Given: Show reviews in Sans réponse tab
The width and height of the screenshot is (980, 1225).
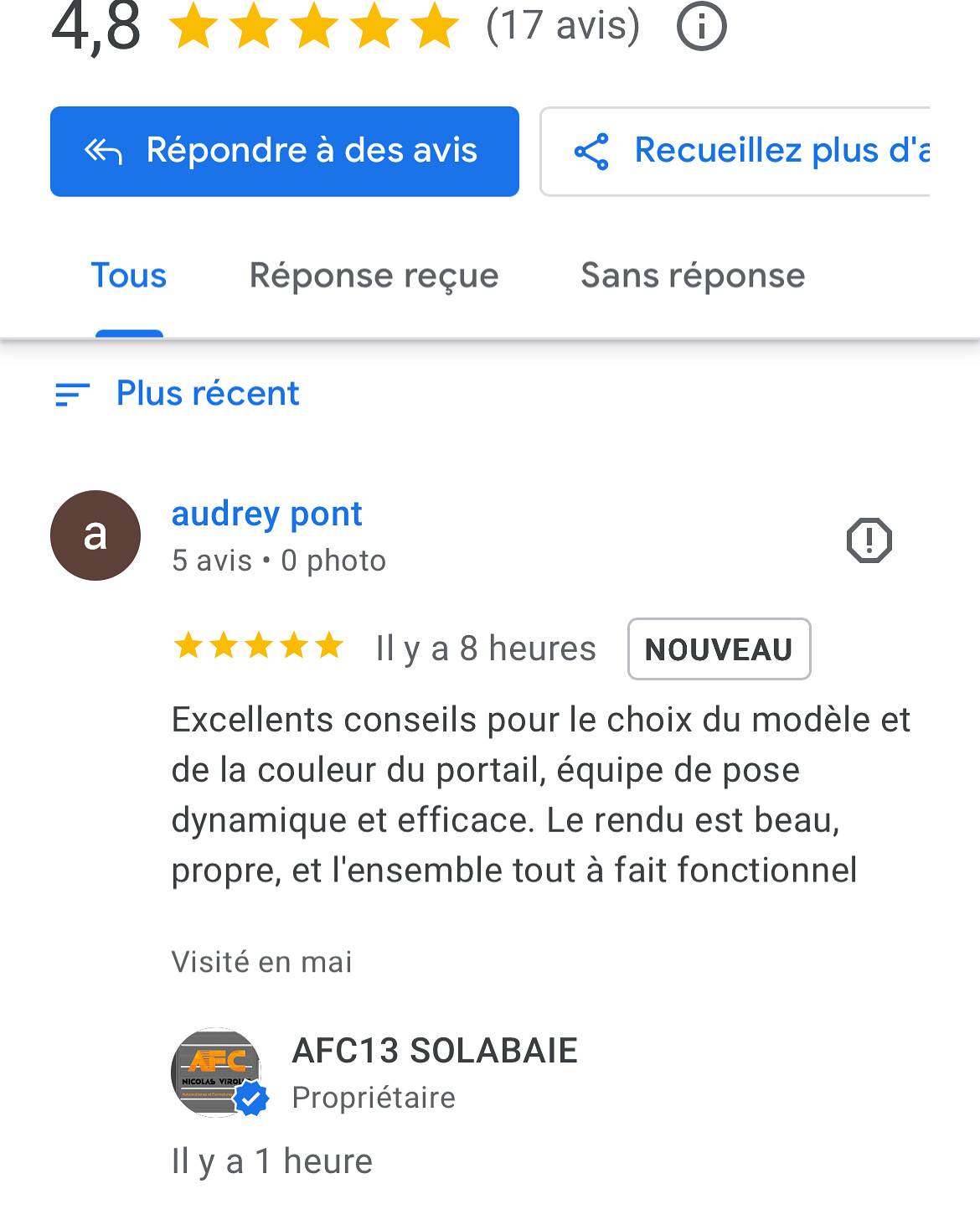Looking at the screenshot, I should pos(693,276).
